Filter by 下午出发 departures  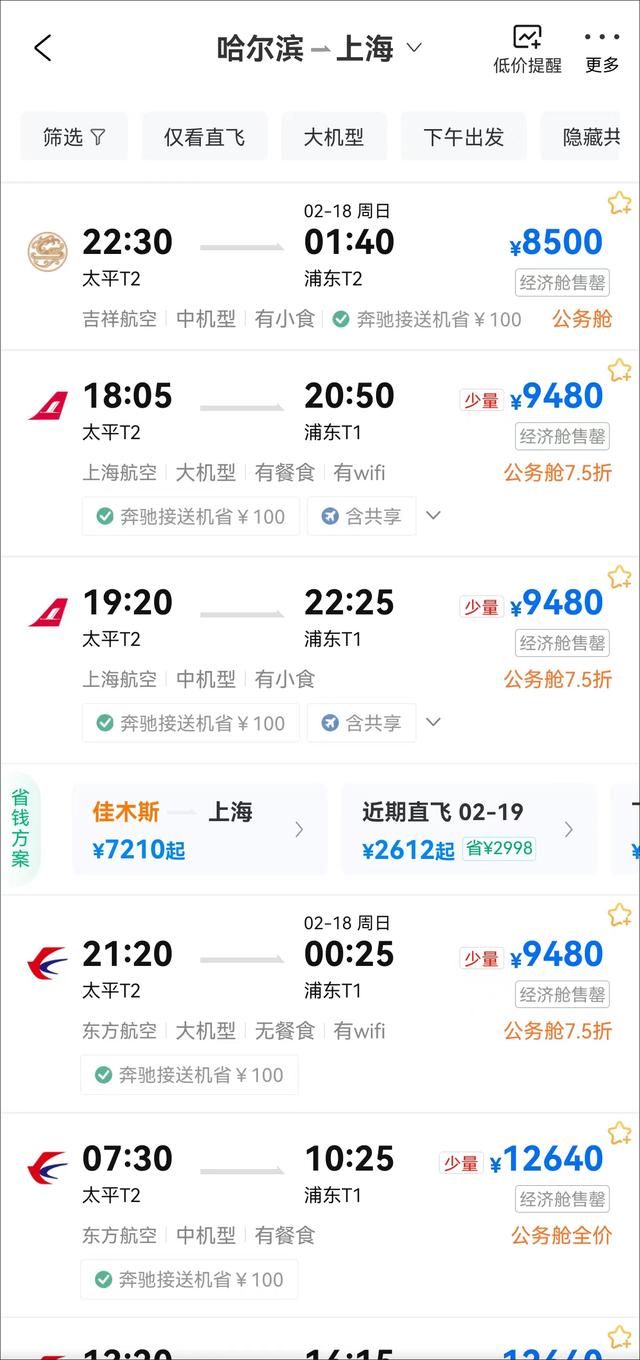pyautogui.click(x=463, y=137)
